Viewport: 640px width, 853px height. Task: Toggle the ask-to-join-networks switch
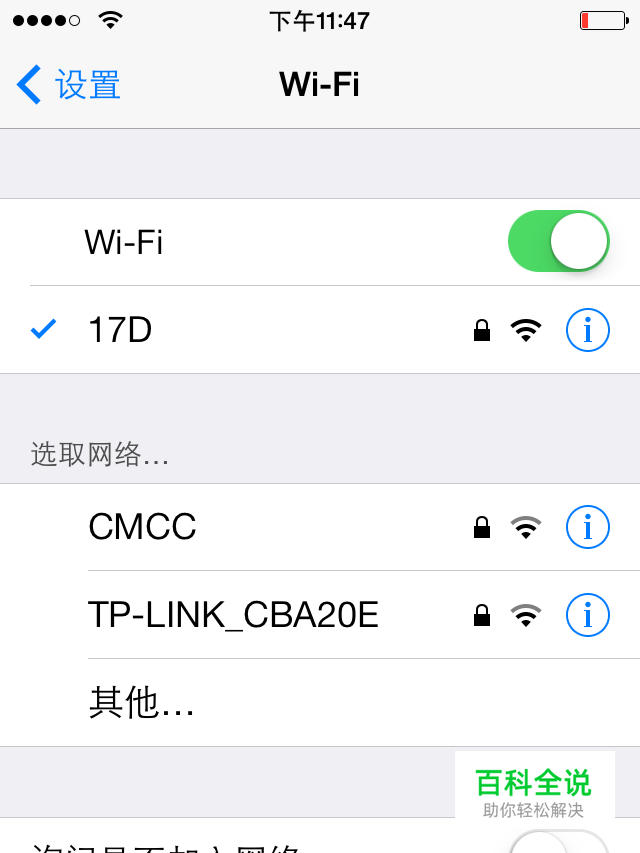pyautogui.click(x=558, y=842)
